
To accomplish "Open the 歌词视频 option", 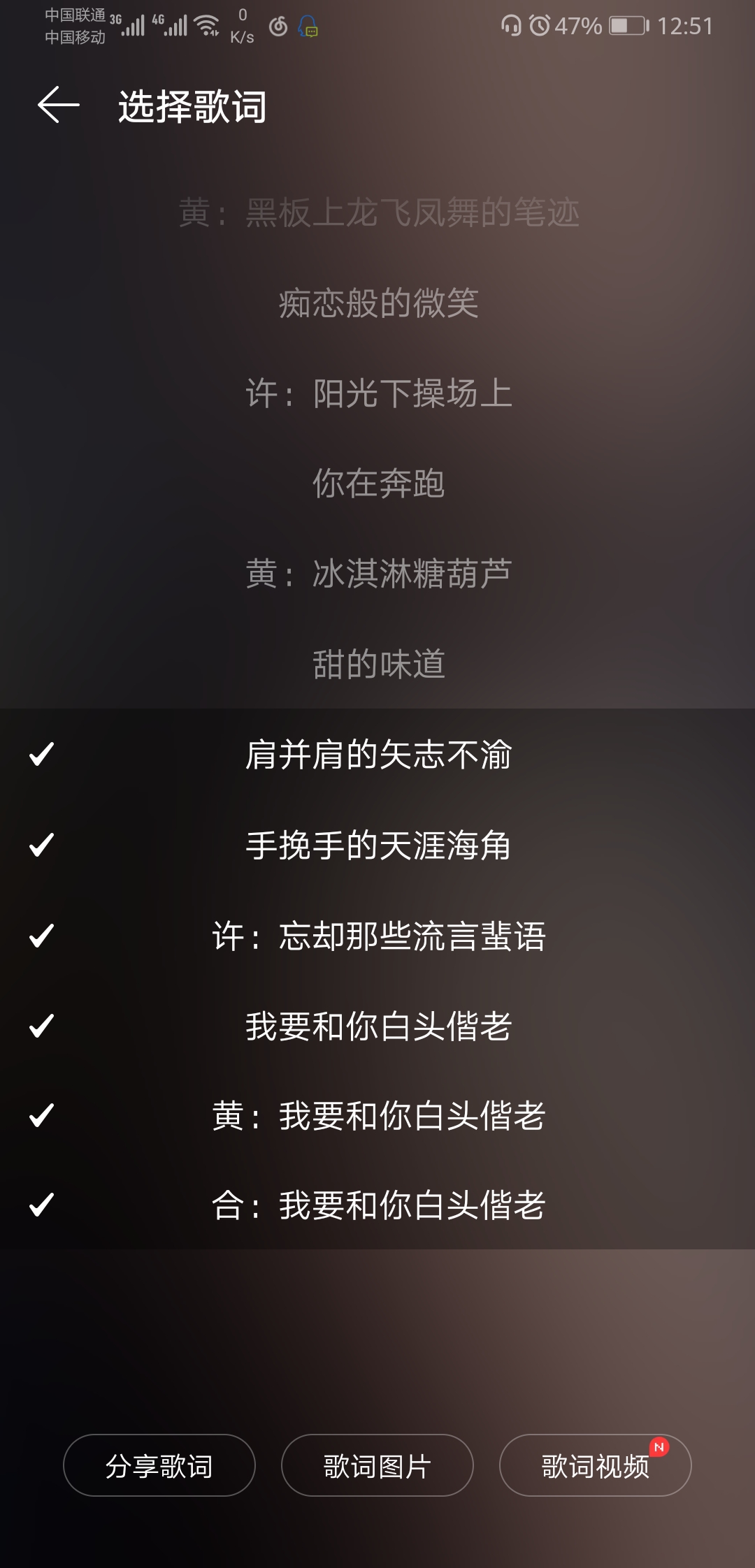I will click(596, 1465).
